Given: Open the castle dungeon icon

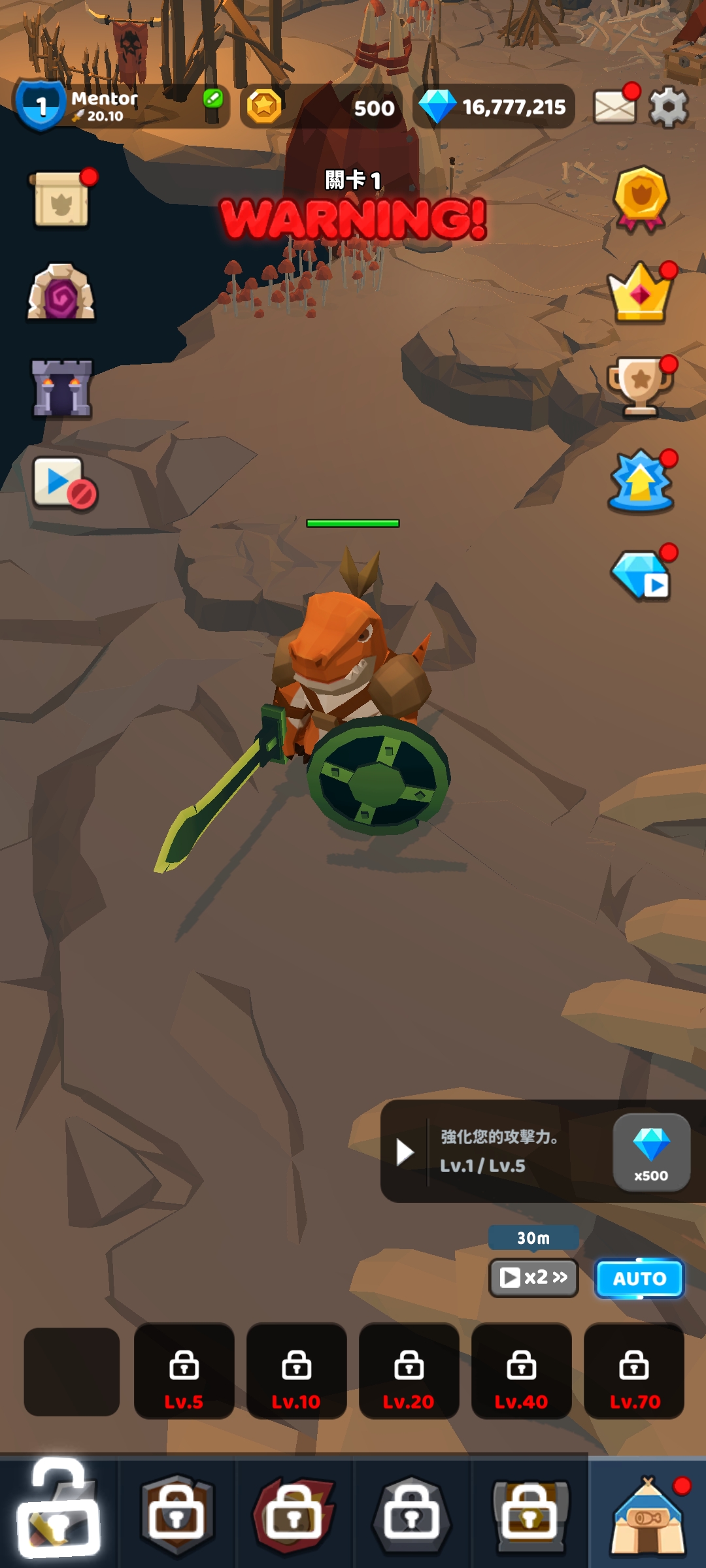Looking at the screenshot, I should pyautogui.click(x=61, y=388).
